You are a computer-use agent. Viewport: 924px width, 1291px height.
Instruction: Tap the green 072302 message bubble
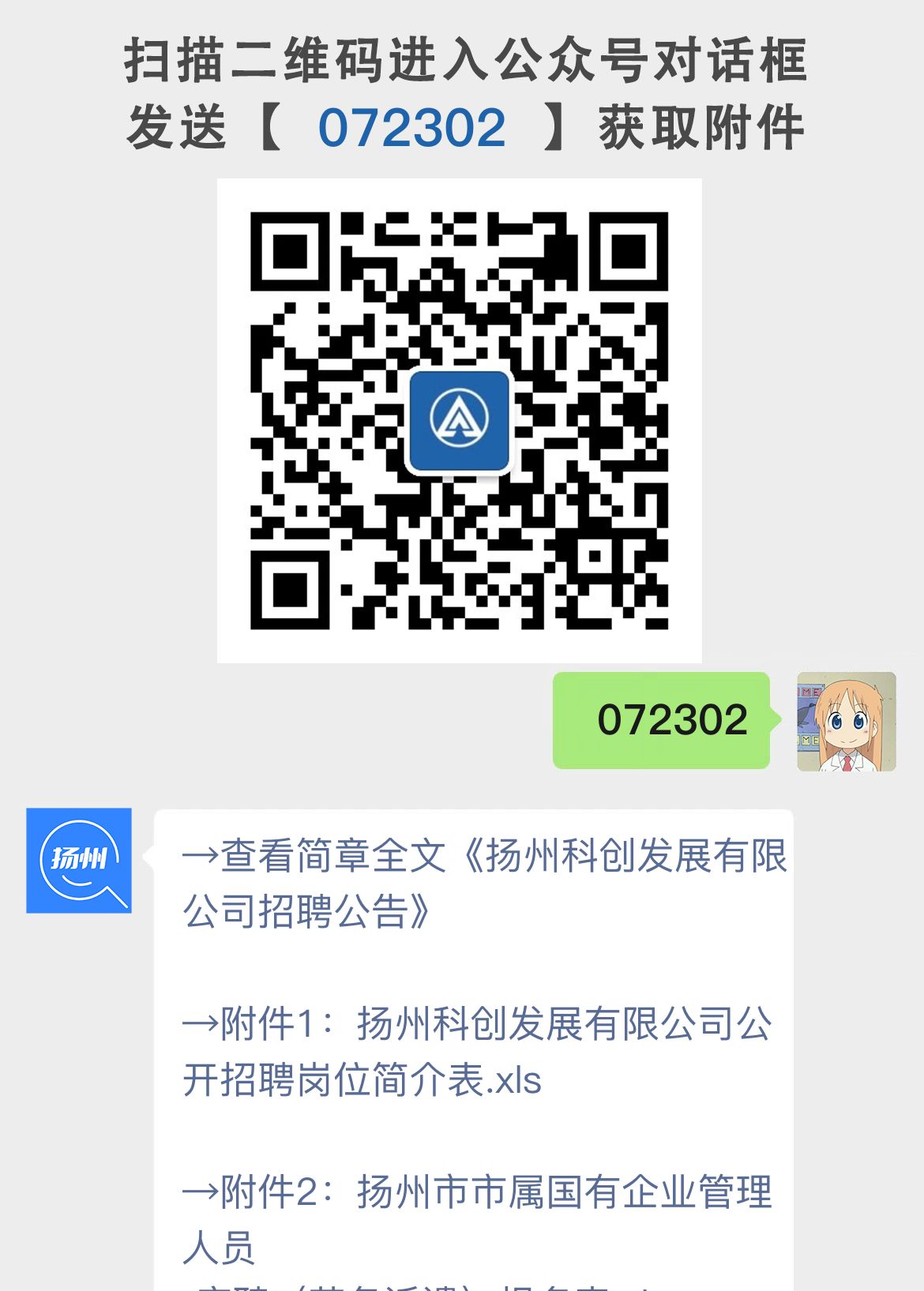click(x=663, y=721)
